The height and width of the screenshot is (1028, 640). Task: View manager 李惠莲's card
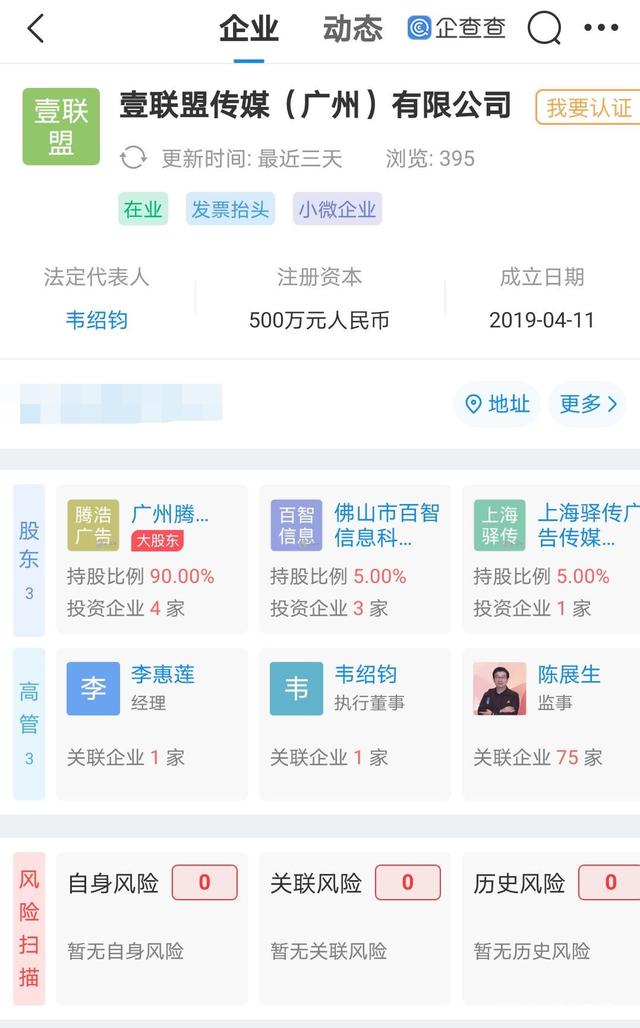click(151, 723)
